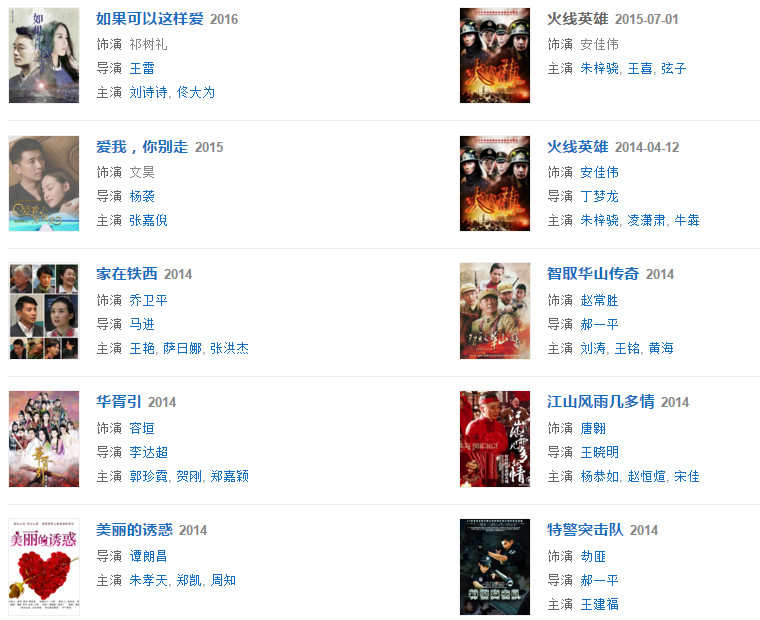
Task: Tap the 美丽的诱惑 poster thumbnail
Action: (x=44, y=566)
